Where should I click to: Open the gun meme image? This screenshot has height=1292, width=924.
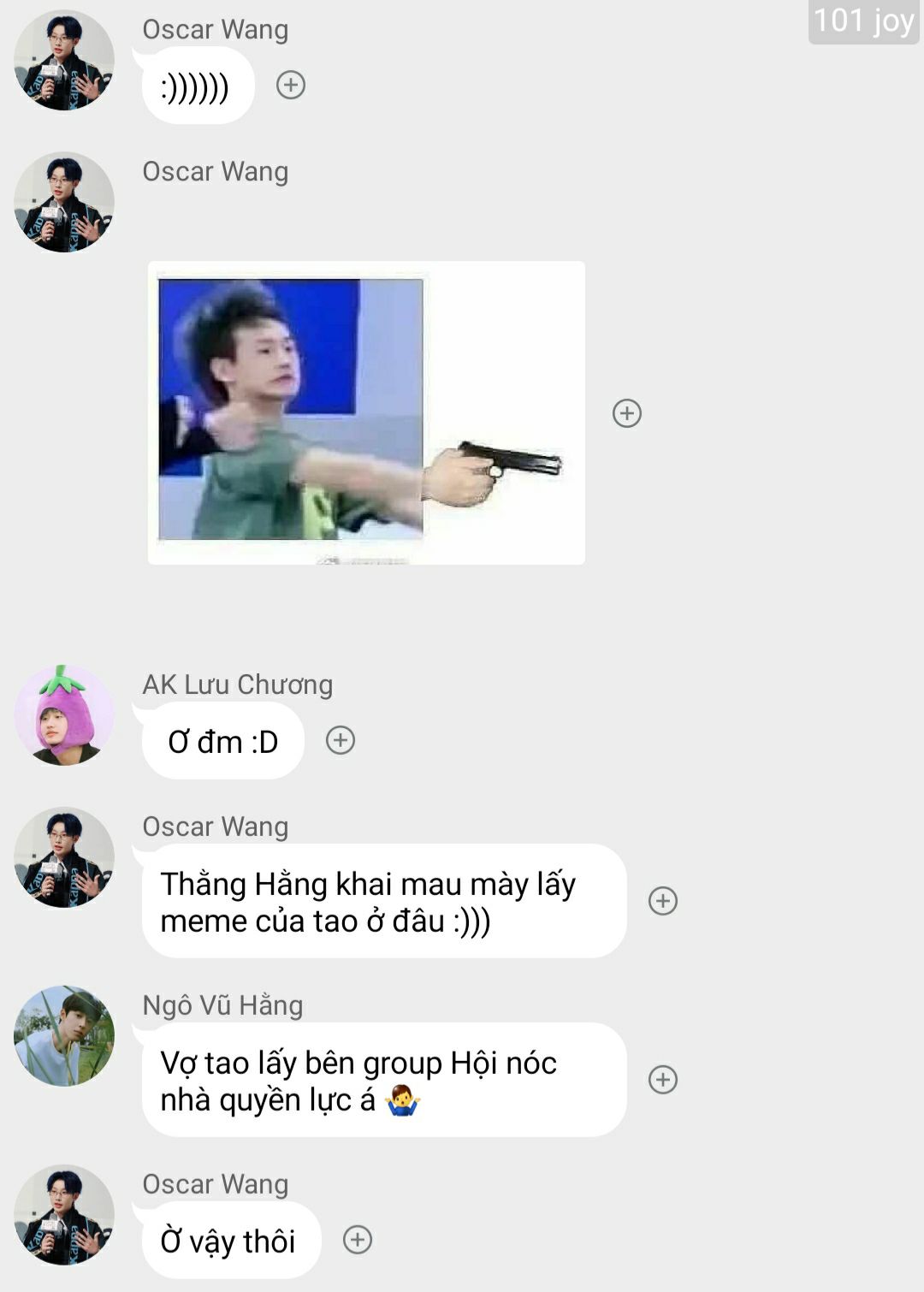[366, 412]
